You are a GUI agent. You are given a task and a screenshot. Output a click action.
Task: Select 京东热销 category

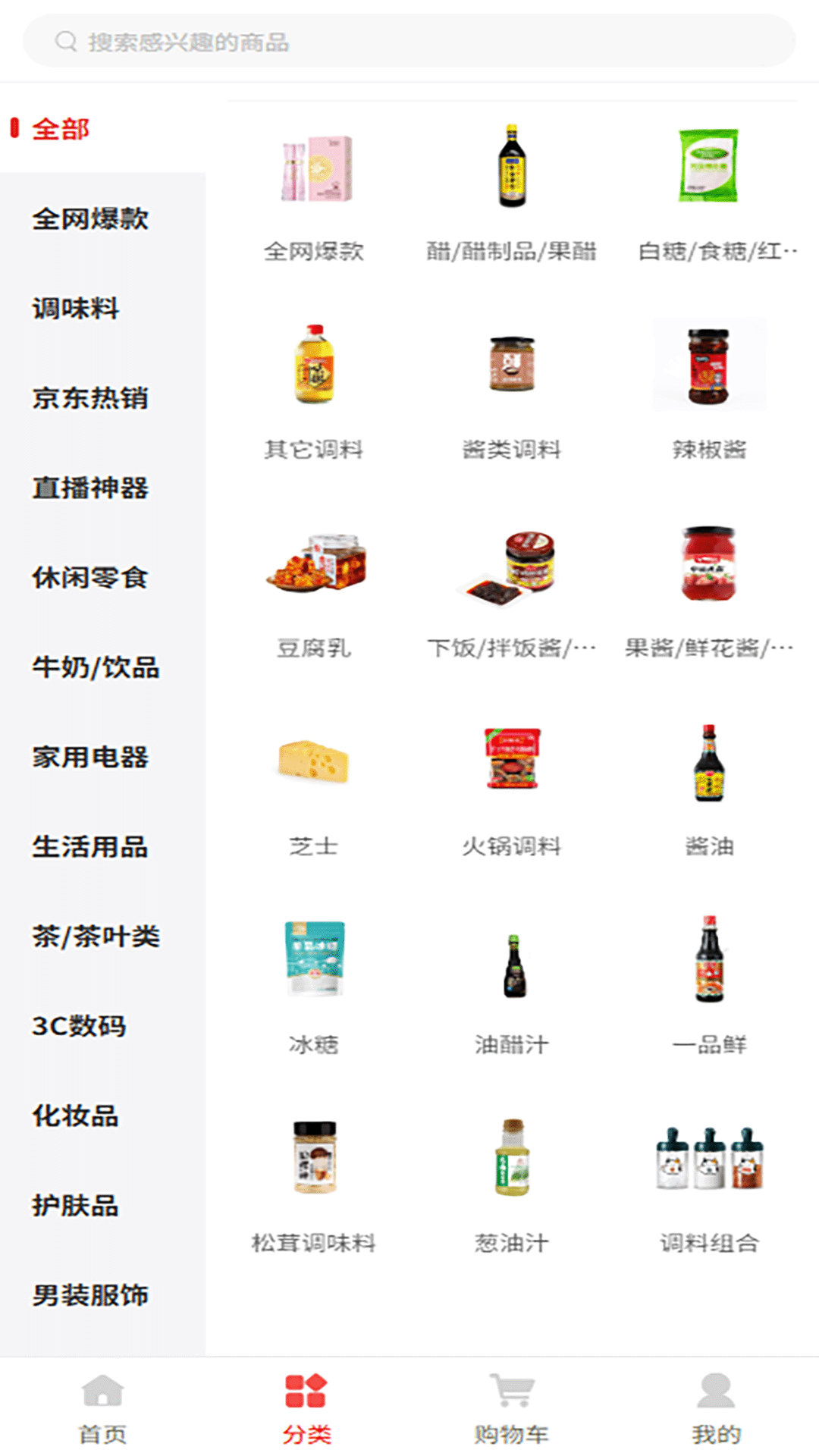click(x=89, y=398)
